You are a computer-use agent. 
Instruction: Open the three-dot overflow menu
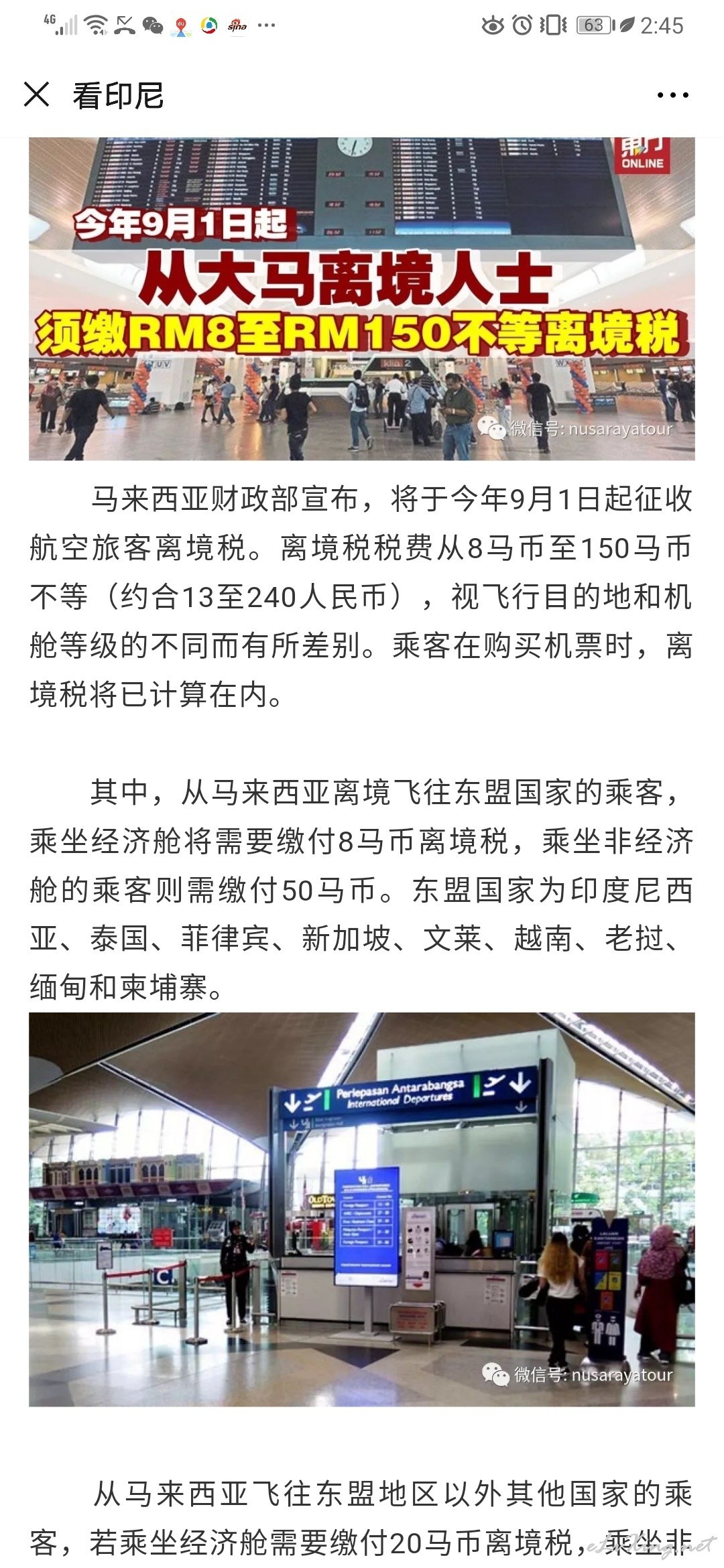coord(672,95)
